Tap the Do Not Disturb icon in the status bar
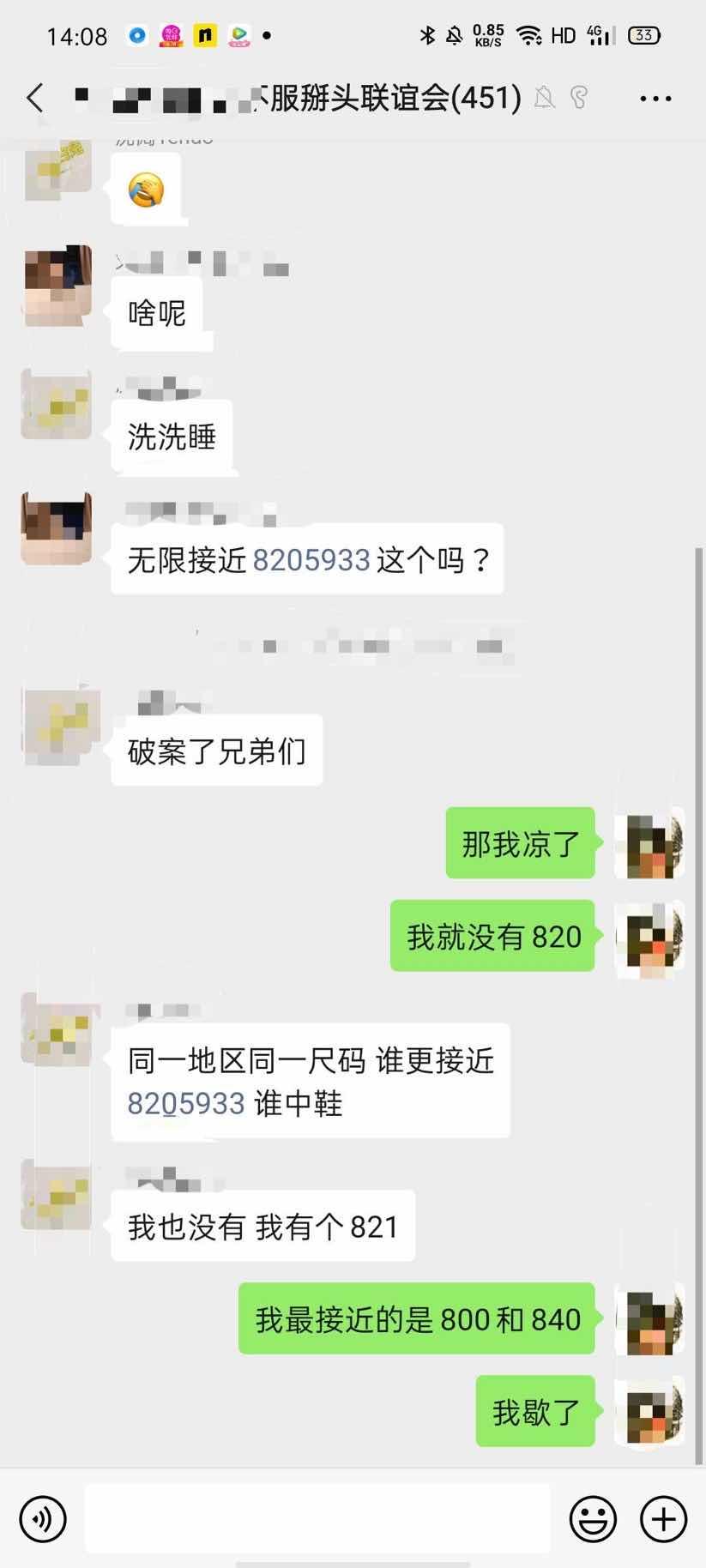The width and height of the screenshot is (706, 1568). pos(452,35)
